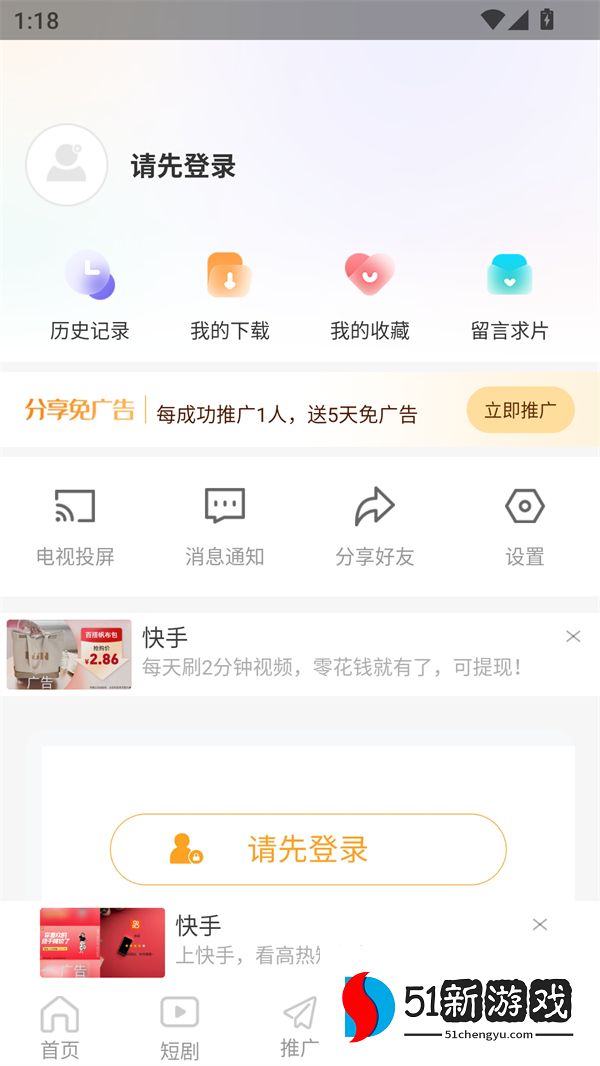Image resolution: width=600 pixels, height=1066 pixels.
Task: Select 分享好友 to share with friends
Action: (x=375, y=527)
